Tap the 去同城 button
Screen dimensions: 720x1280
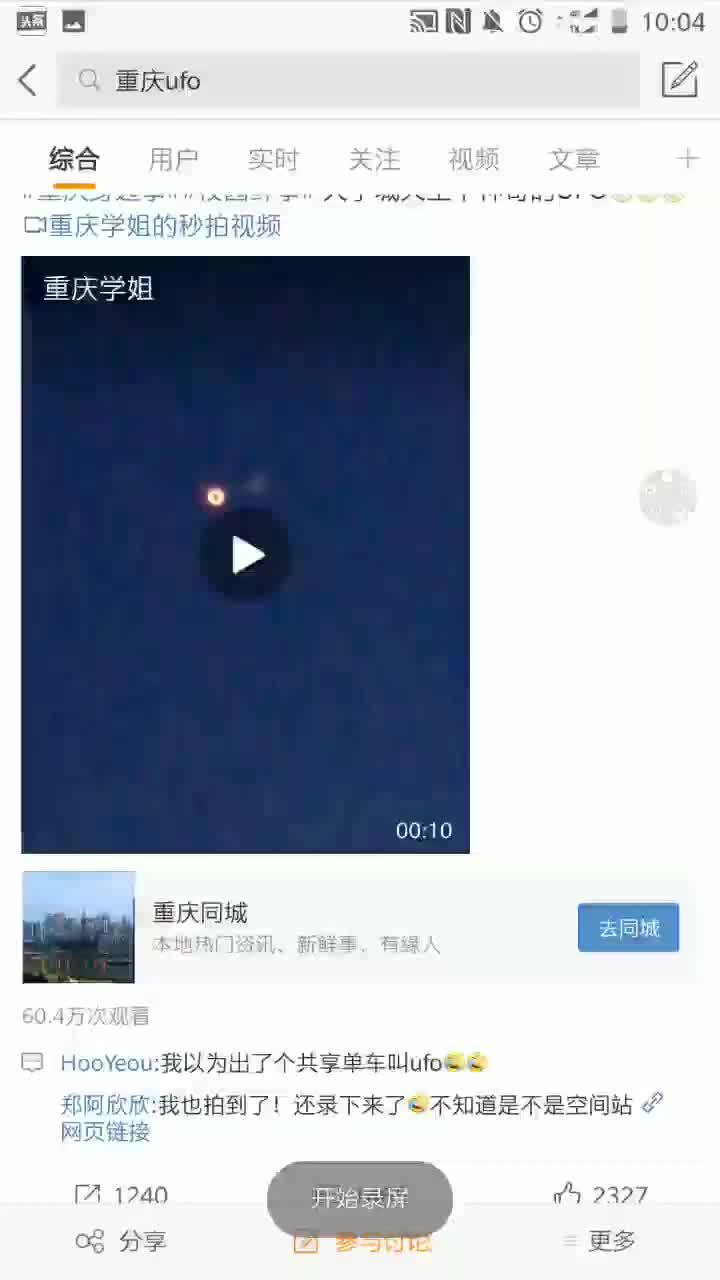628,928
